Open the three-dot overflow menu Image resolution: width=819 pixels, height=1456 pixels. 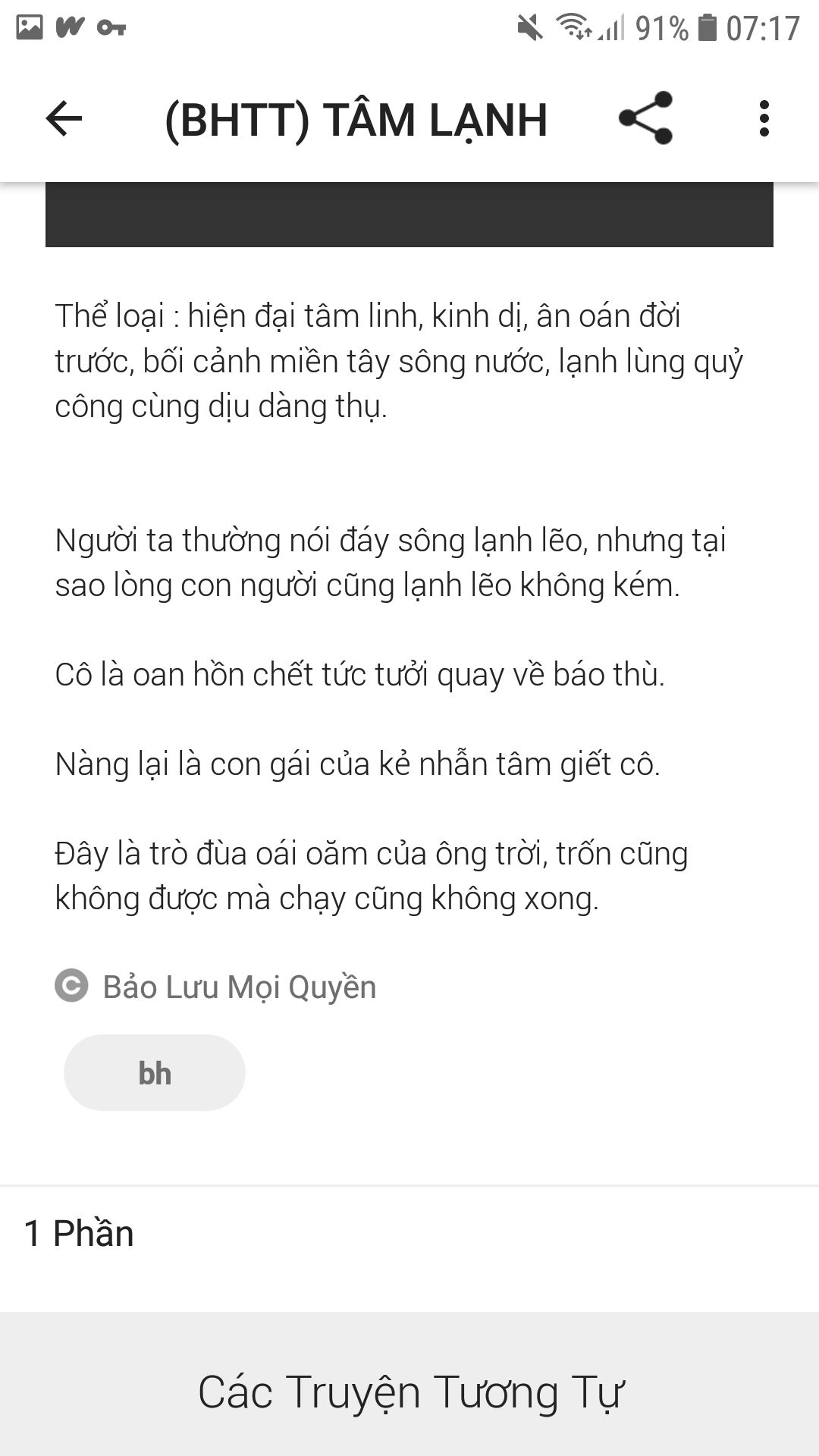click(764, 119)
